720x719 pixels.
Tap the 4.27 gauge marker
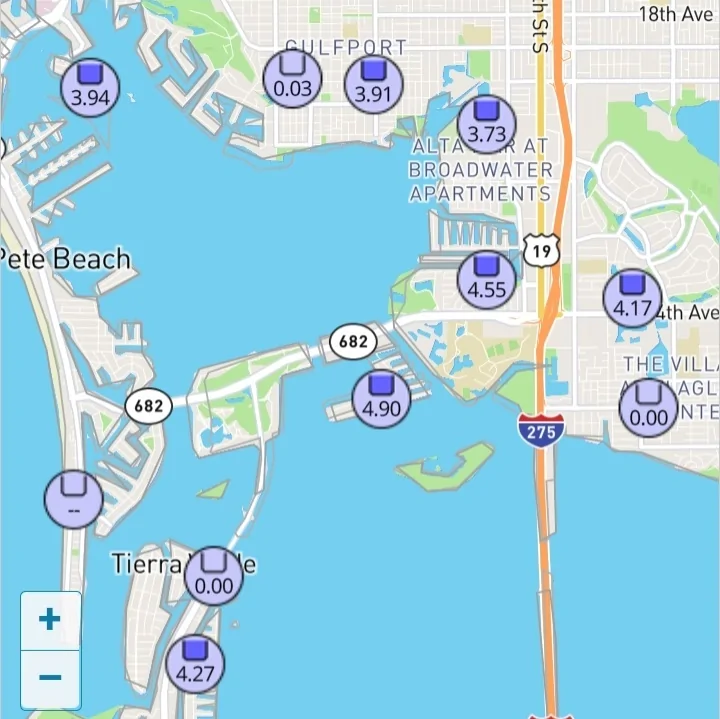[x=195, y=663]
